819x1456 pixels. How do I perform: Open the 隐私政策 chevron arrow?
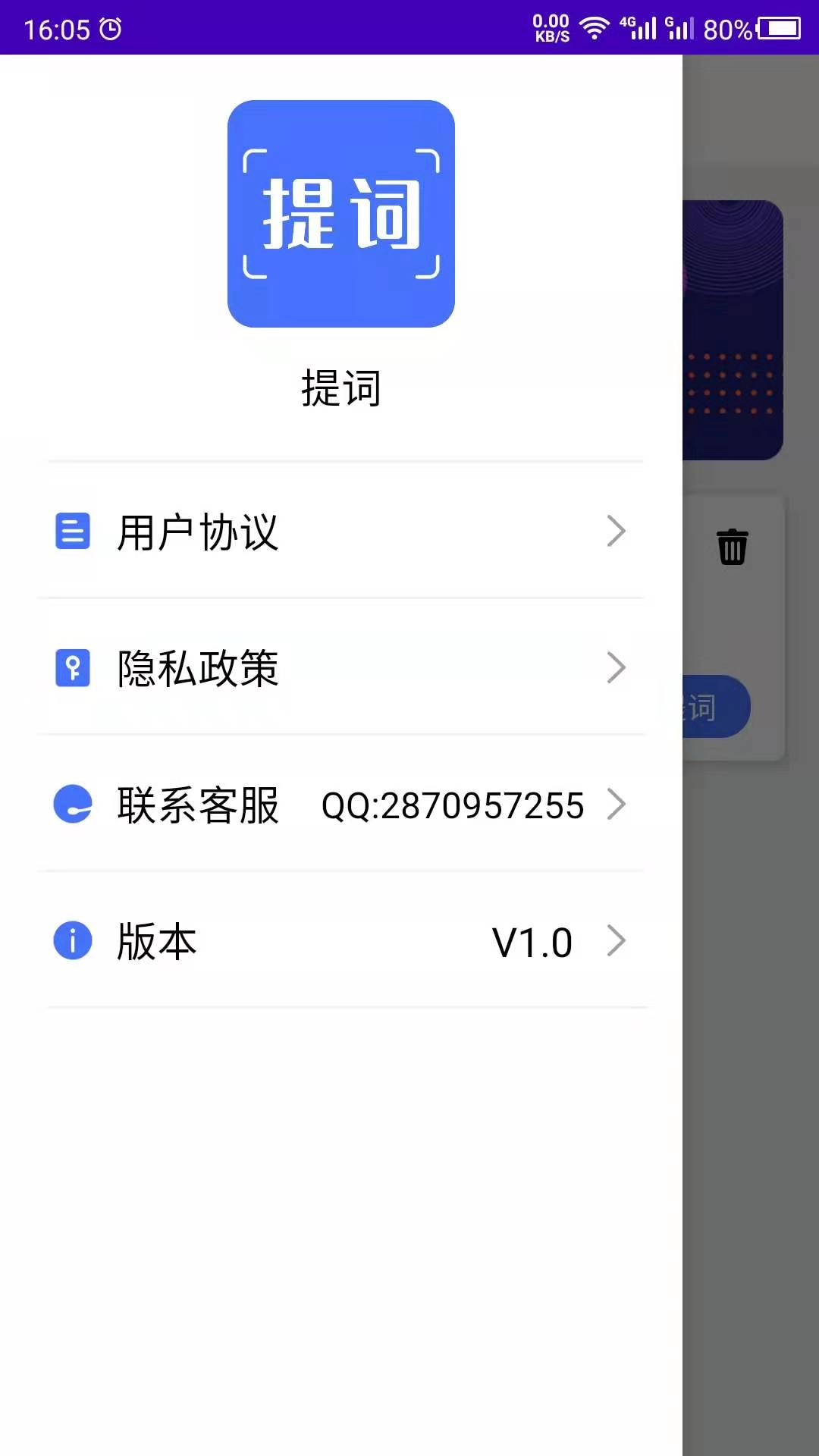(617, 668)
